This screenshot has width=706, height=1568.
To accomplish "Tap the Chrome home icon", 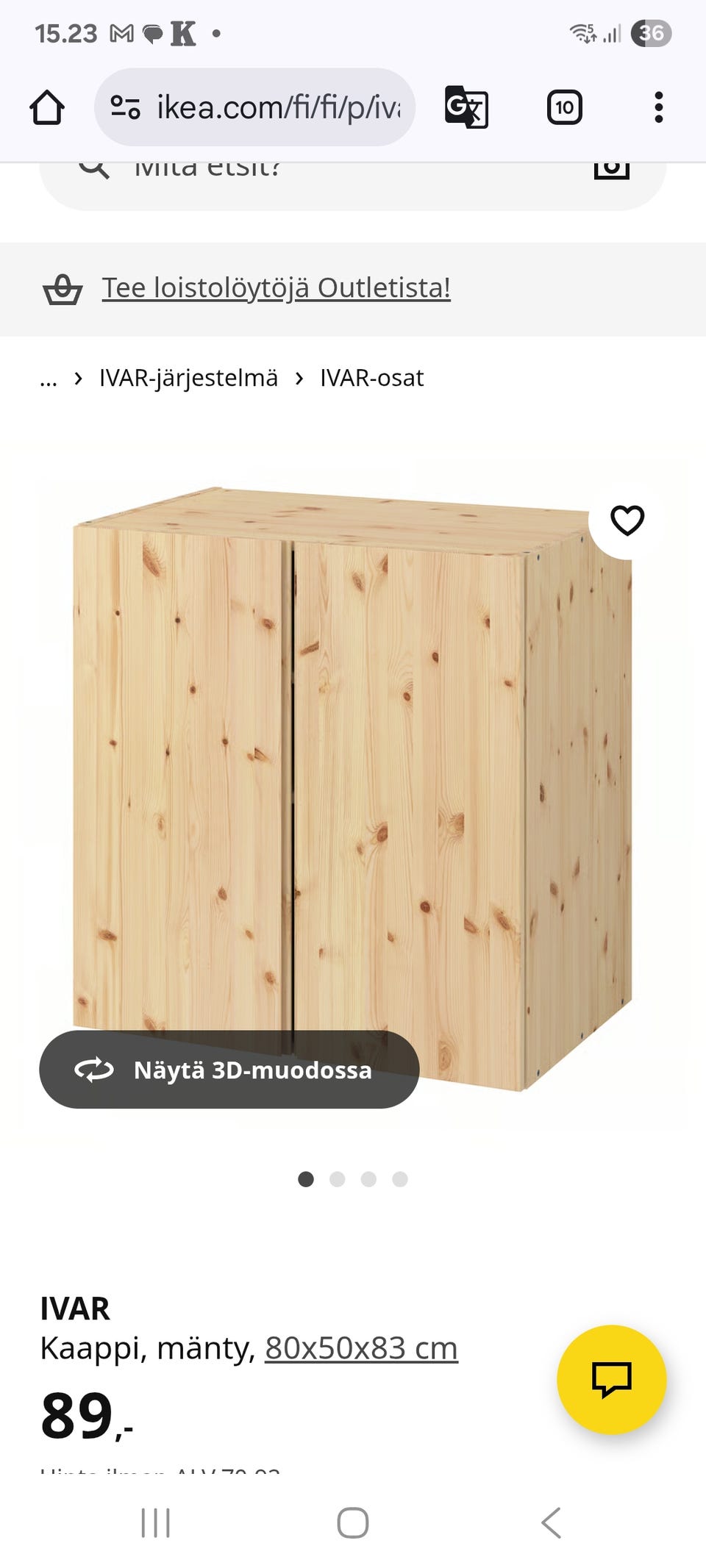I will coord(46,106).
